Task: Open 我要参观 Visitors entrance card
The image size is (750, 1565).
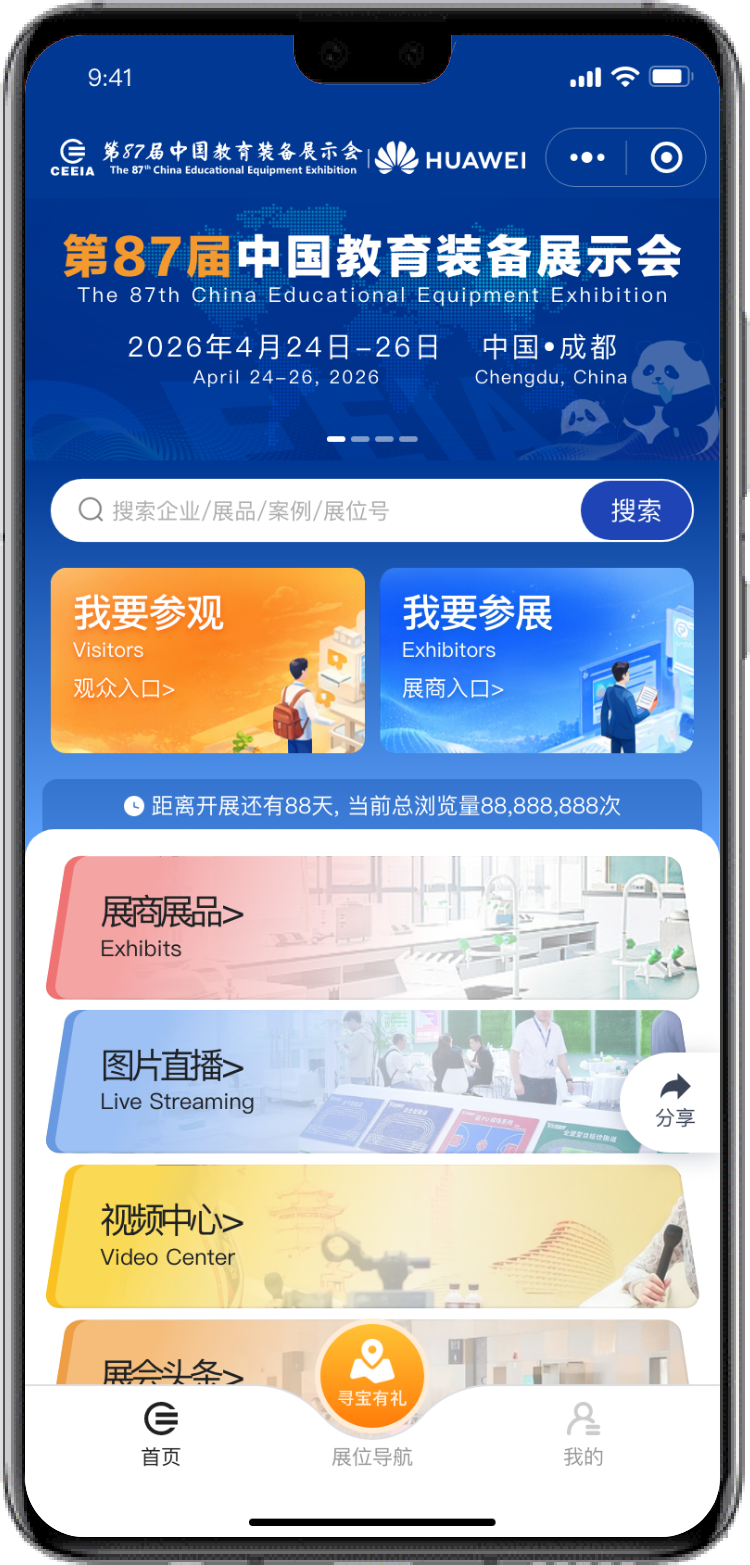Action: click(x=208, y=660)
